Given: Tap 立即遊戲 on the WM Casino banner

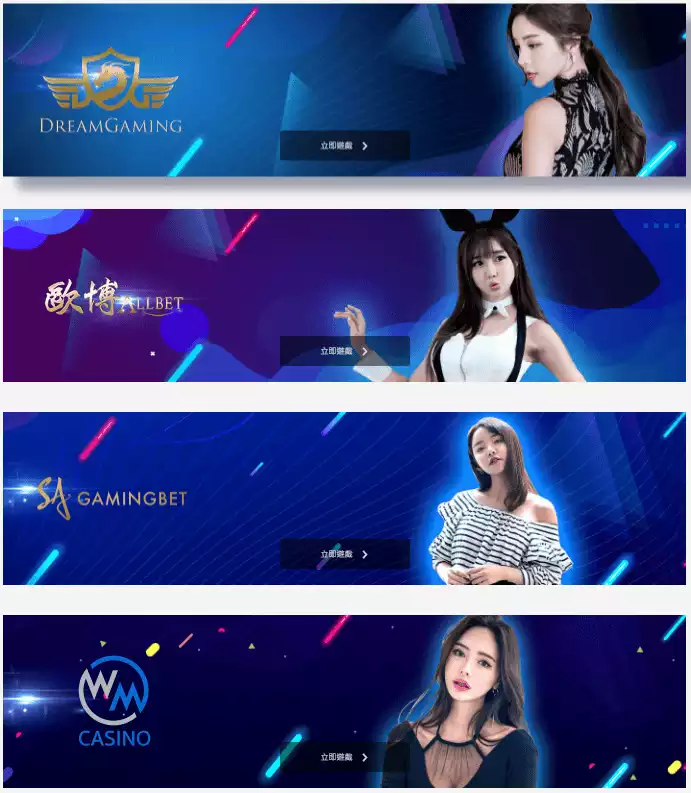Looking at the screenshot, I should click(x=344, y=757).
